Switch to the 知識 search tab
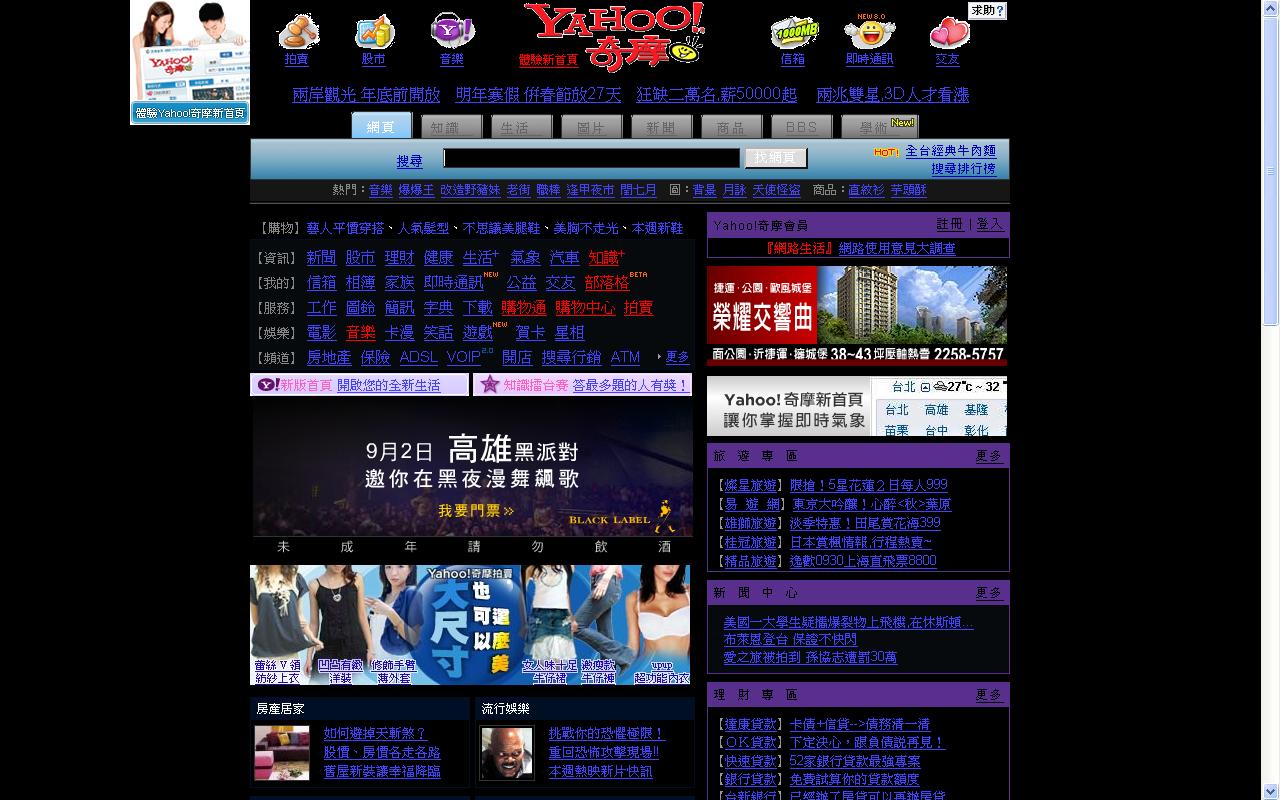 coord(451,127)
